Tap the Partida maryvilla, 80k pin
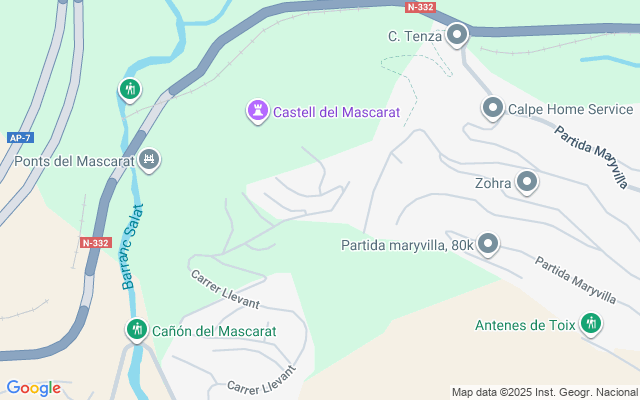The height and width of the screenshot is (400, 640). pyautogui.click(x=488, y=243)
